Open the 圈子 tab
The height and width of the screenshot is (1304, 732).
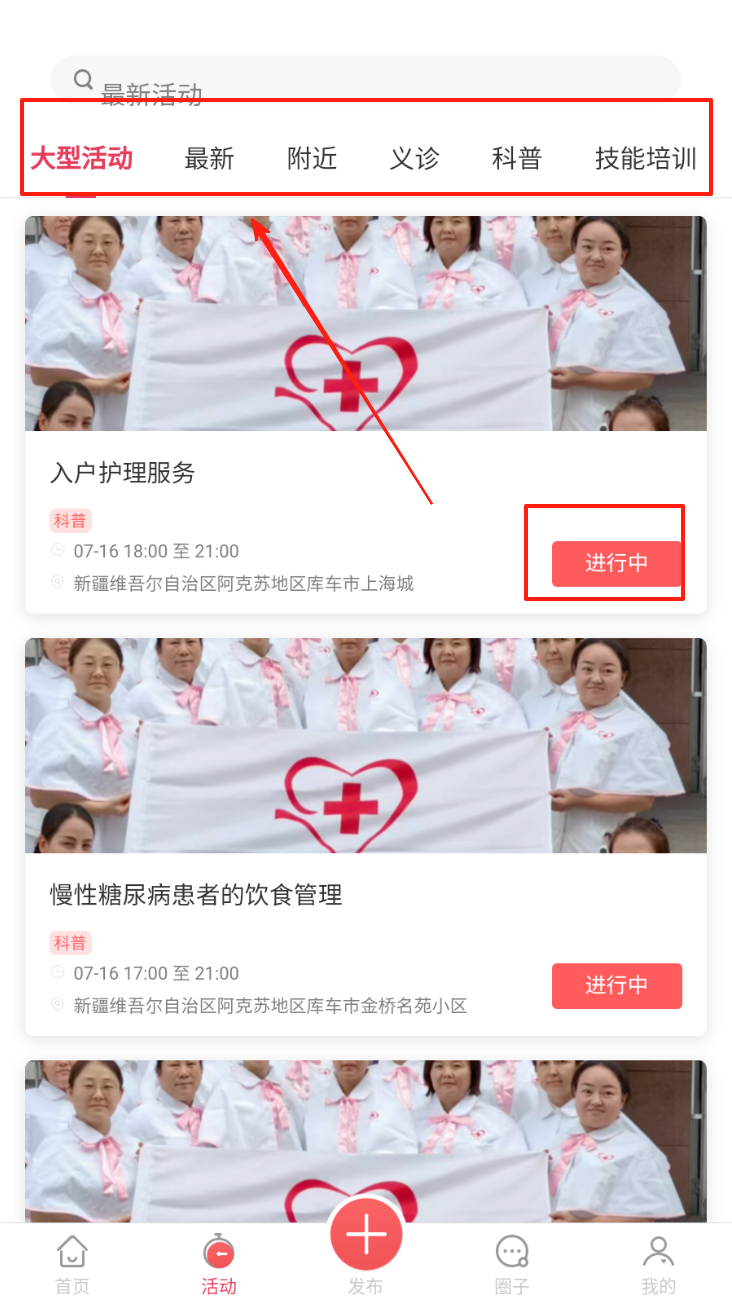point(512,1263)
